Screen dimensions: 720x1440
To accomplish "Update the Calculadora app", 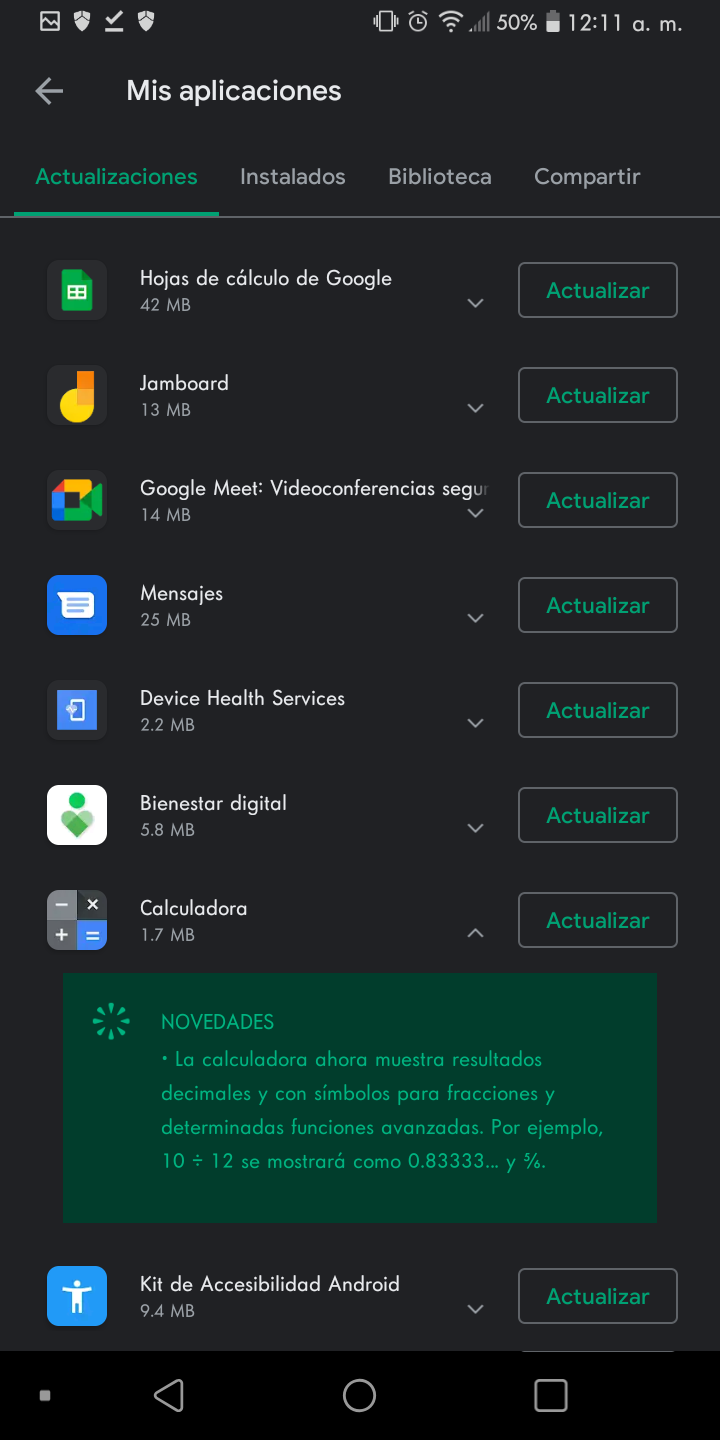I will [597, 920].
